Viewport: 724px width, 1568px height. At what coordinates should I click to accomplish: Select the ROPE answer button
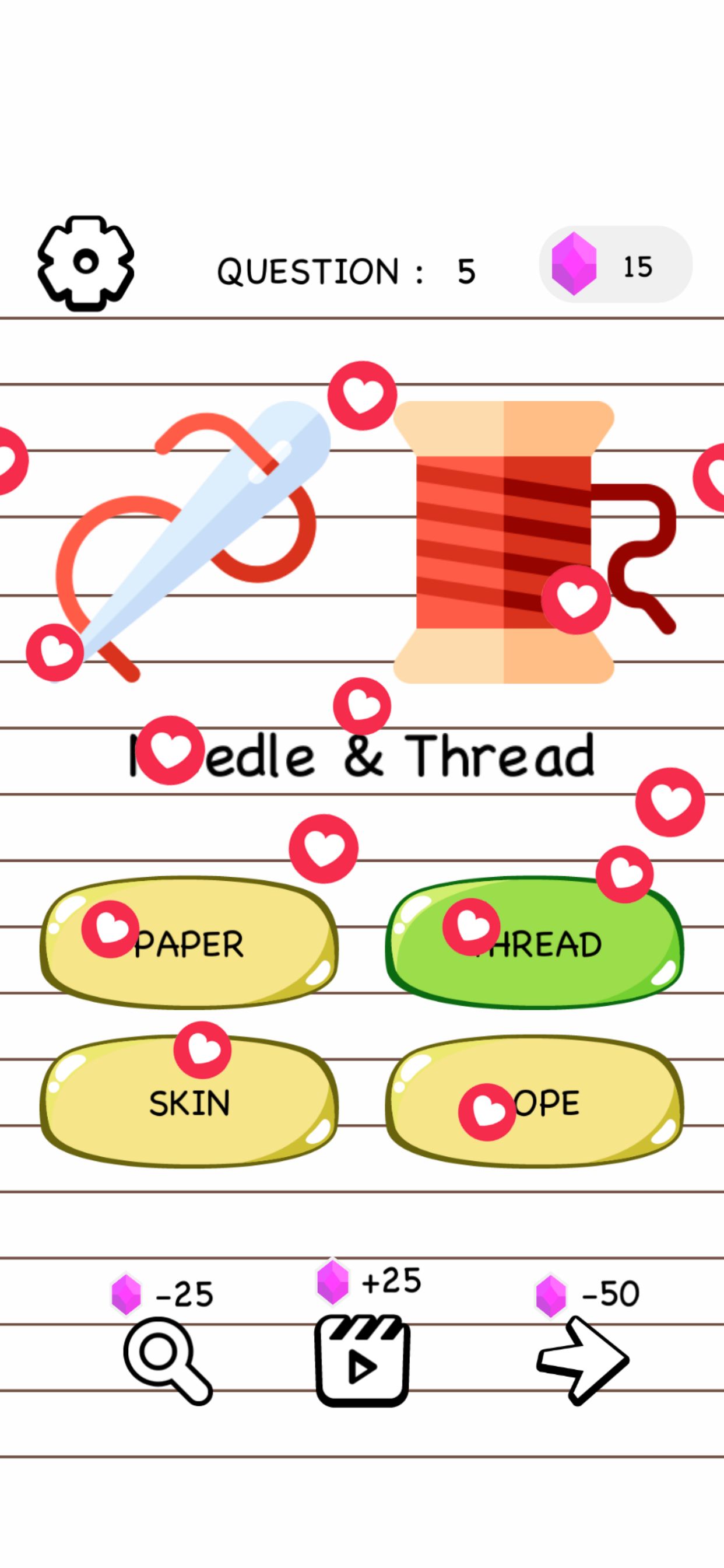[x=535, y=1102]
